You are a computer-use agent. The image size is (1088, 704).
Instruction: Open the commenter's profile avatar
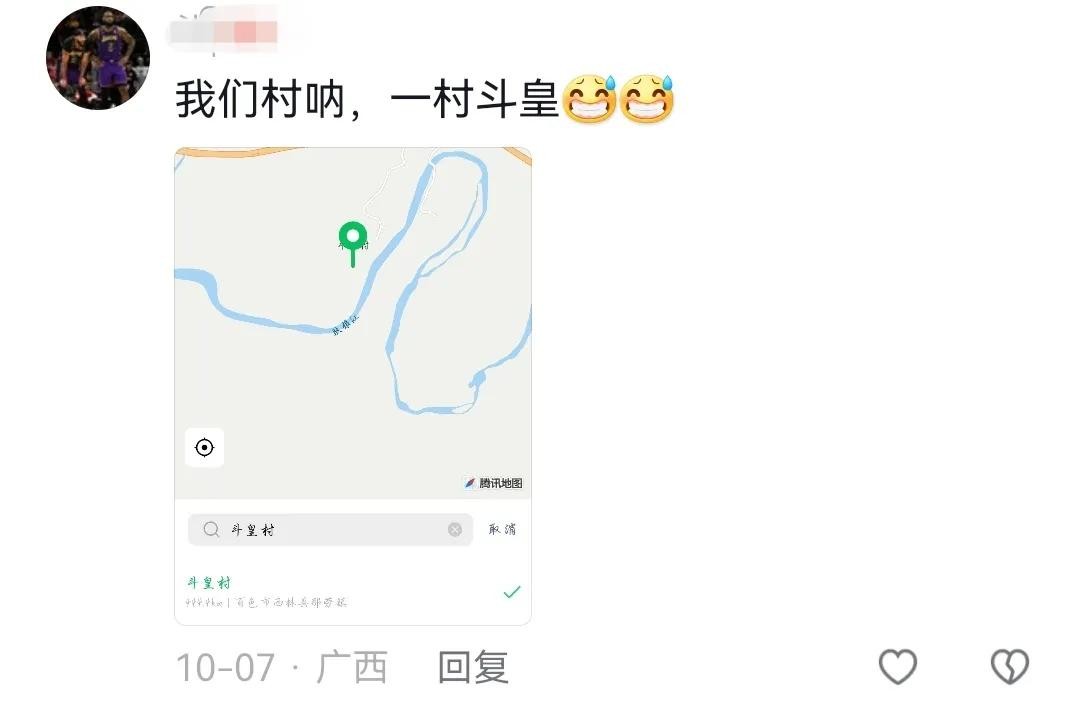click(98, 57)
